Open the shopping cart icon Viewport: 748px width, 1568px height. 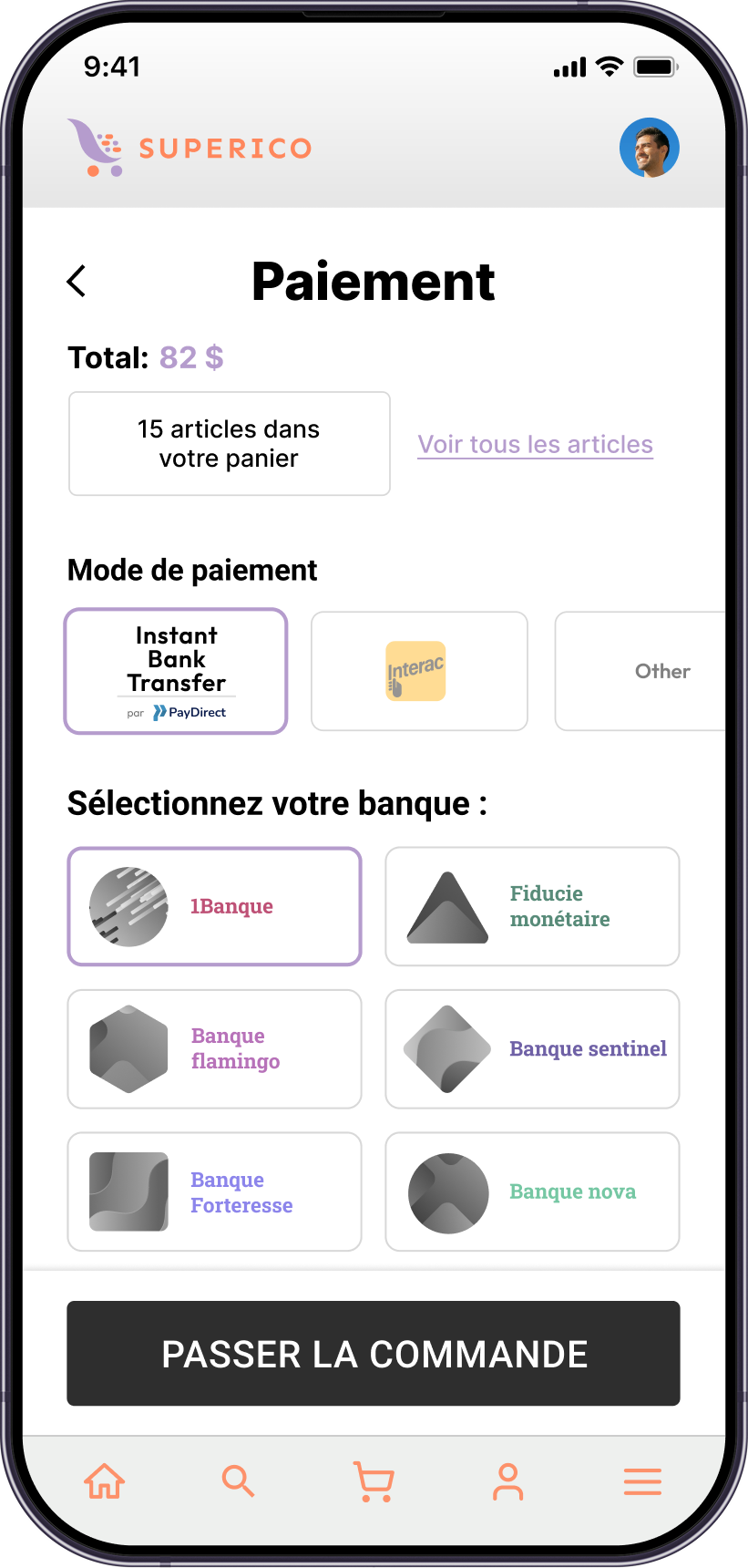tap(373, 1481)
